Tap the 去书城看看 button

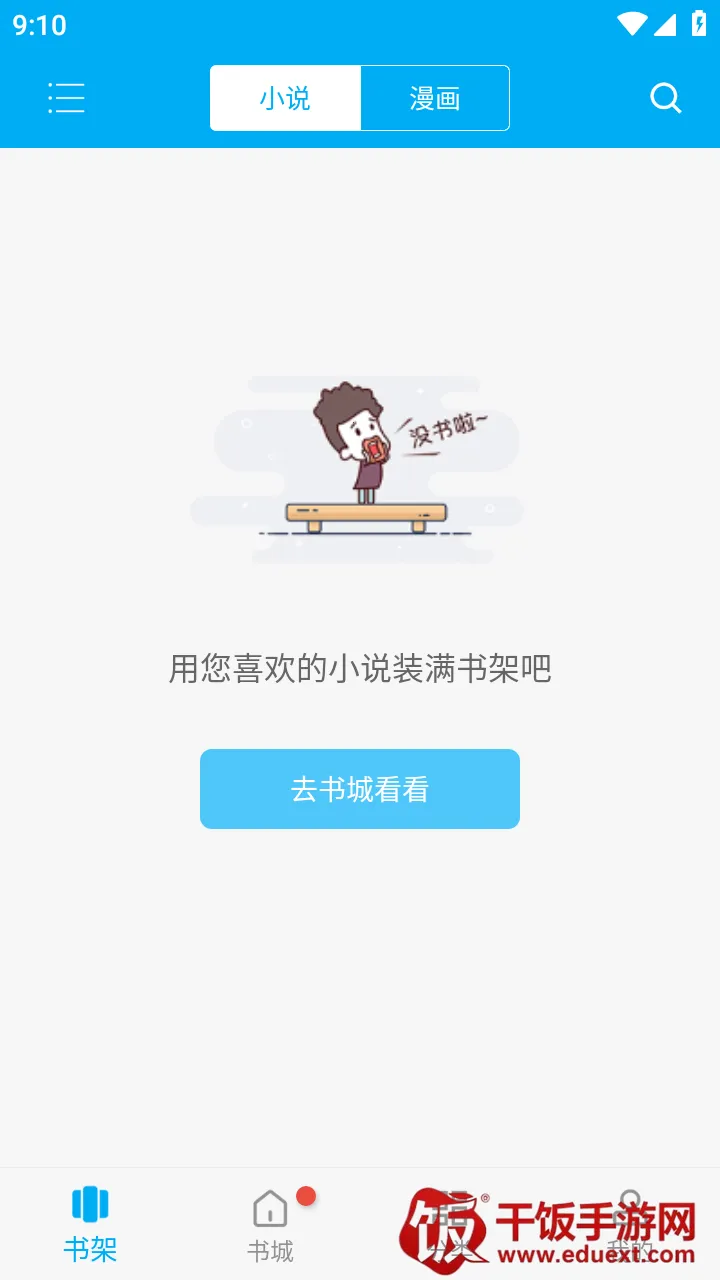pyautogui.click(x=360, y=789)
